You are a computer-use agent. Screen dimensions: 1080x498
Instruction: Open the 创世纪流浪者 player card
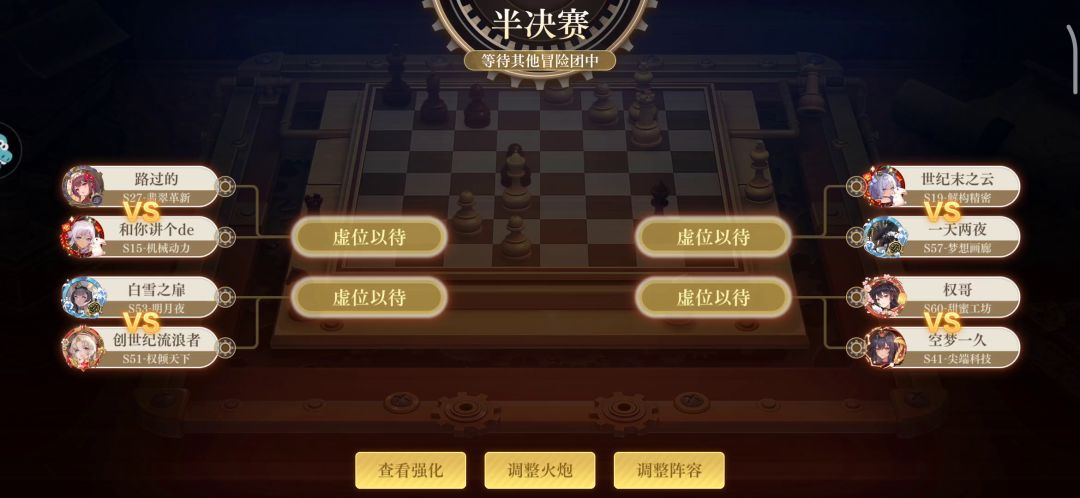tap(141, 347)
